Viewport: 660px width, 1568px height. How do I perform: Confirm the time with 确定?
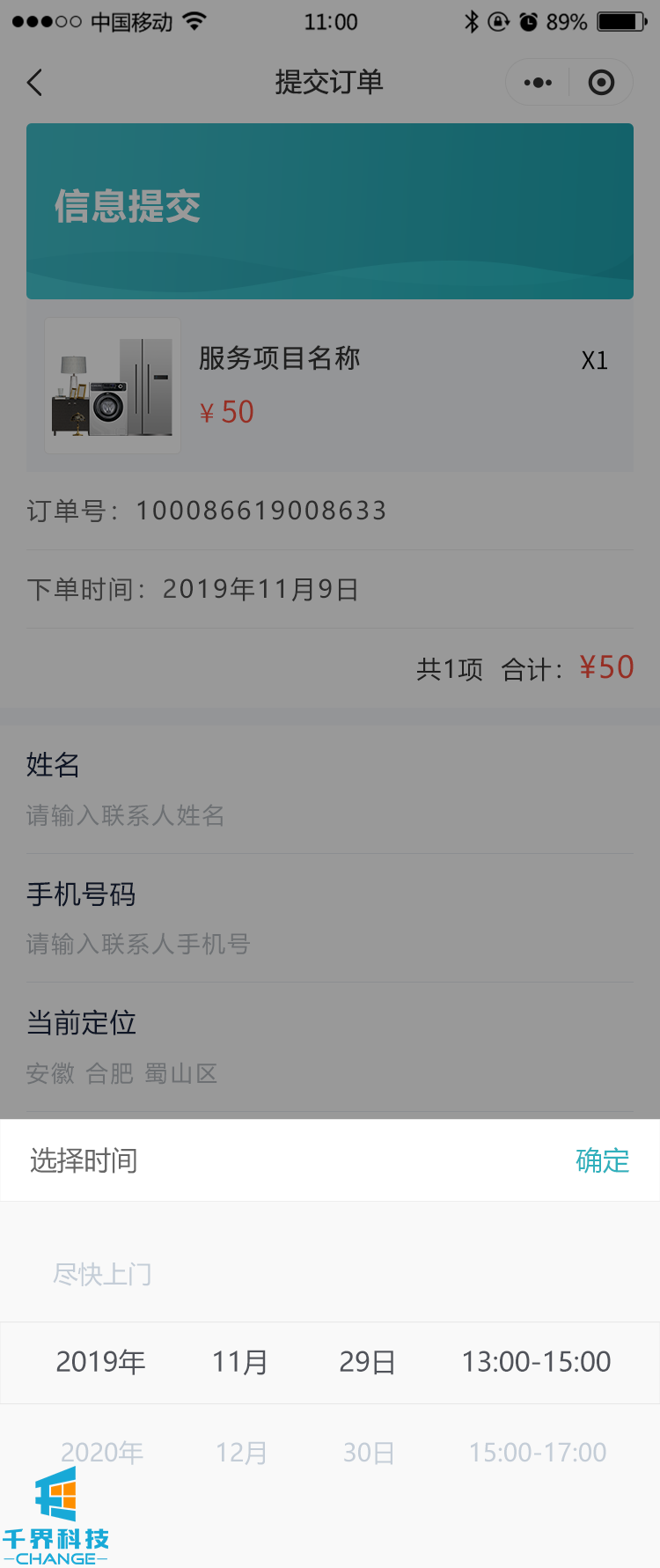[x=602, y=1160]
